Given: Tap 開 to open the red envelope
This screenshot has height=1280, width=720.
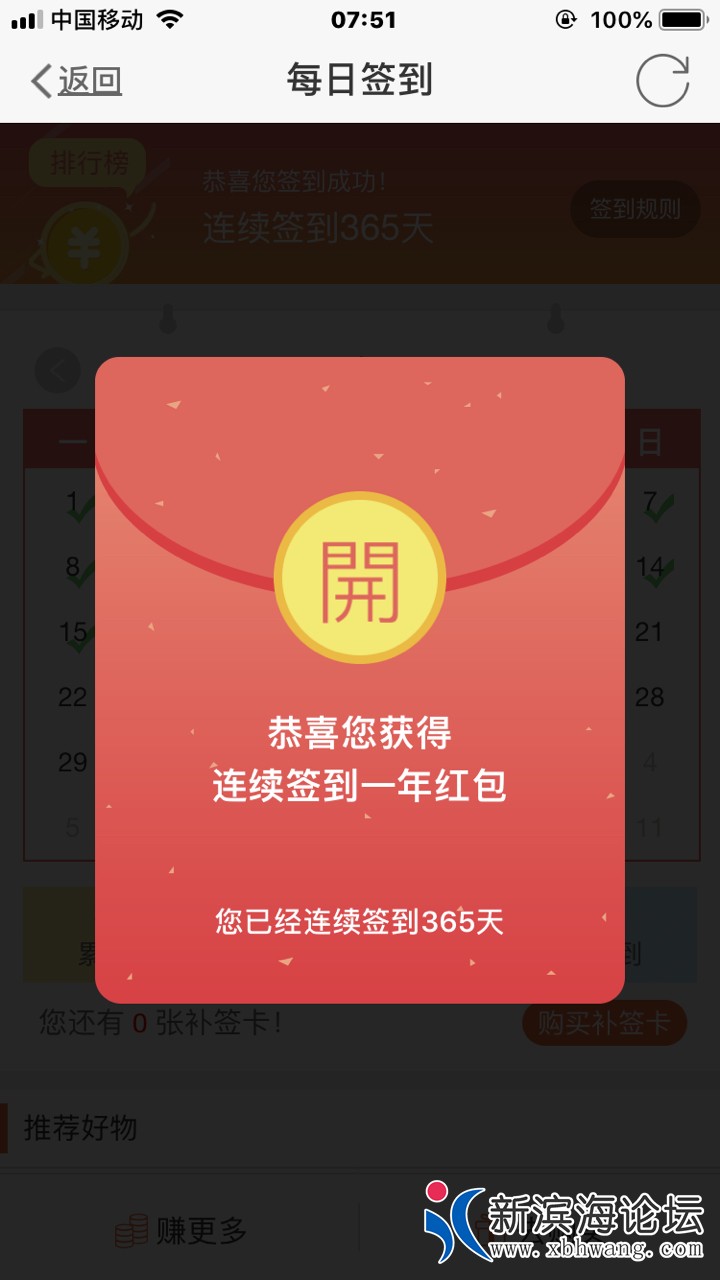Looking at the screenshot, I should tap(360, 578).
